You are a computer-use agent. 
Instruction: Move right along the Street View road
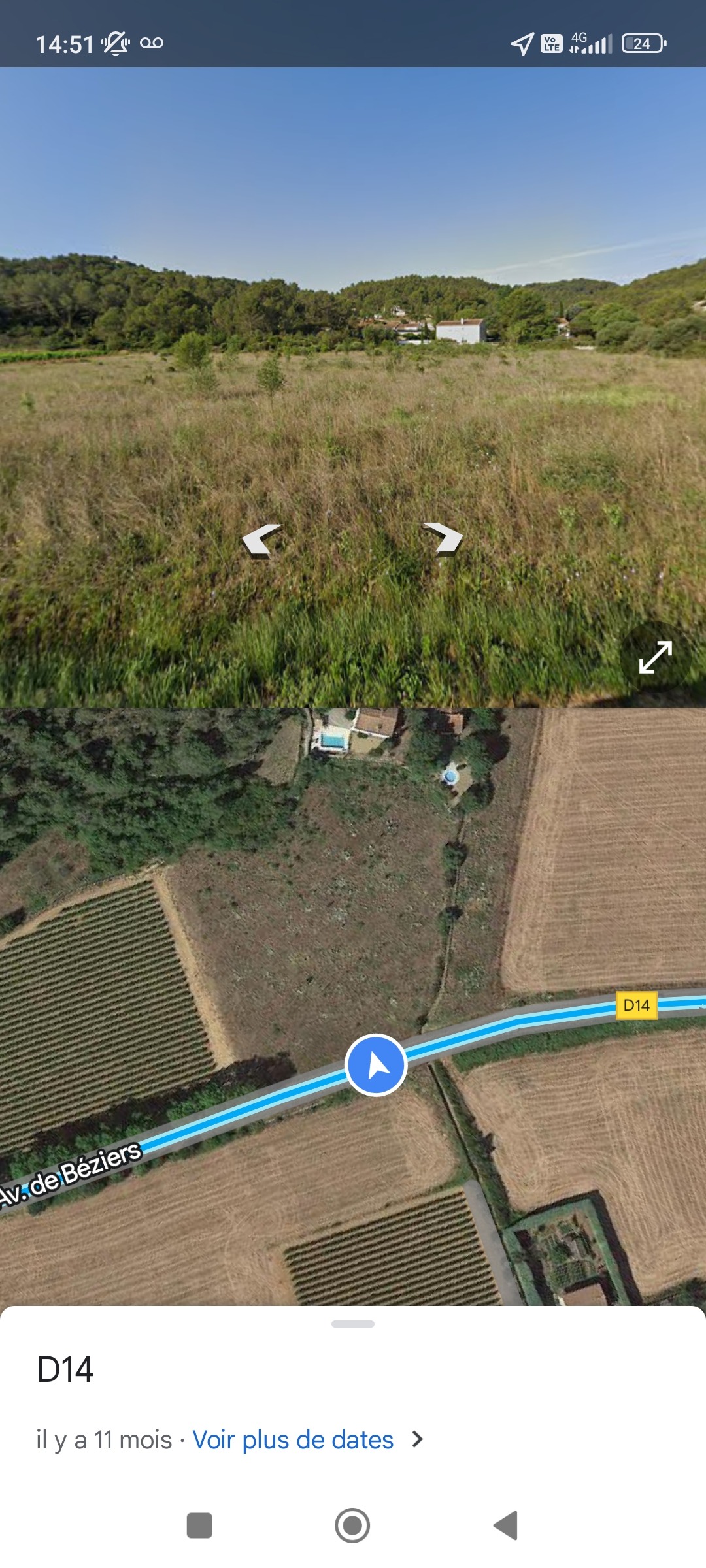coord(443,539)
